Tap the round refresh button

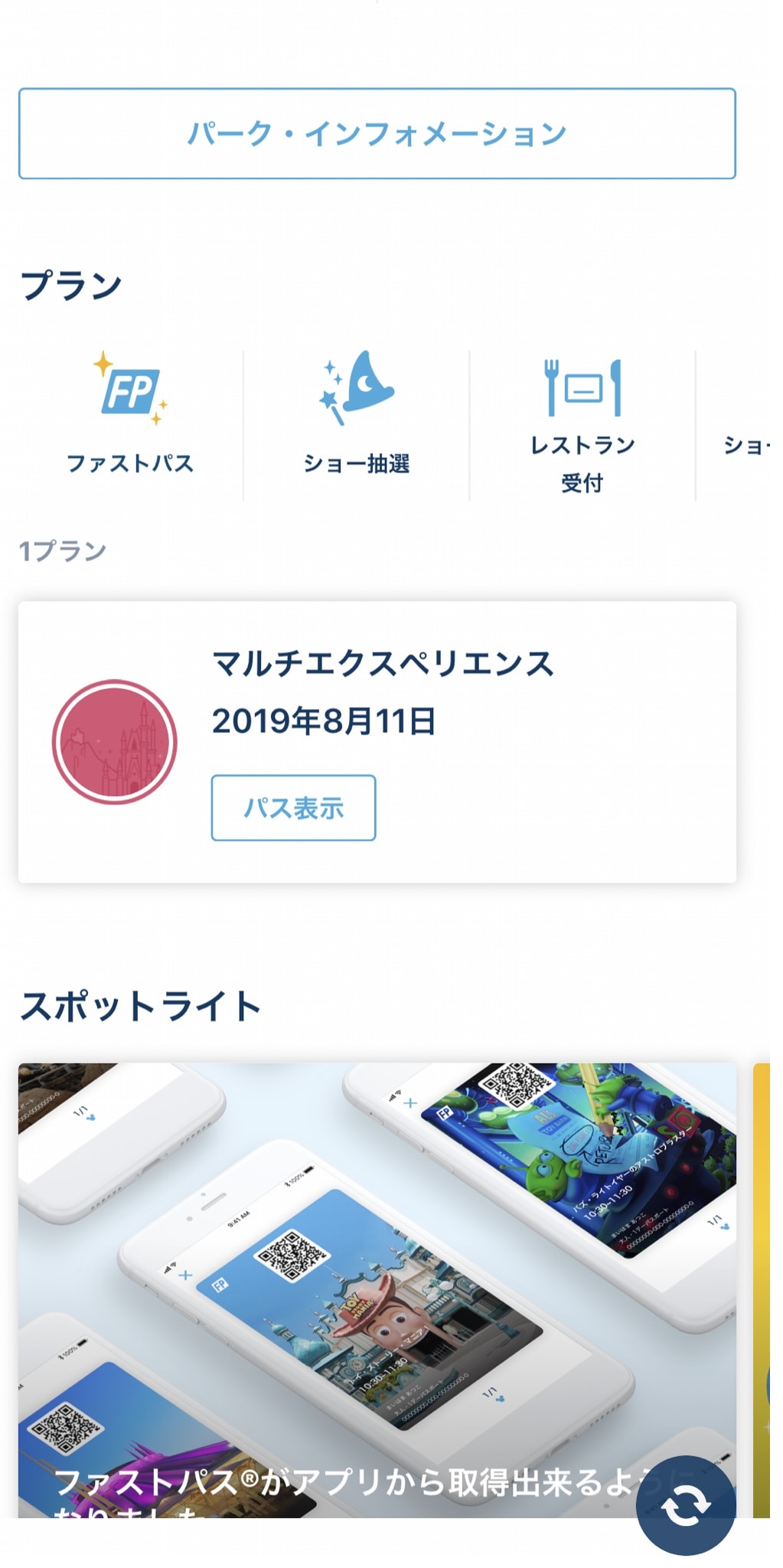click(x=686, y=1505)
